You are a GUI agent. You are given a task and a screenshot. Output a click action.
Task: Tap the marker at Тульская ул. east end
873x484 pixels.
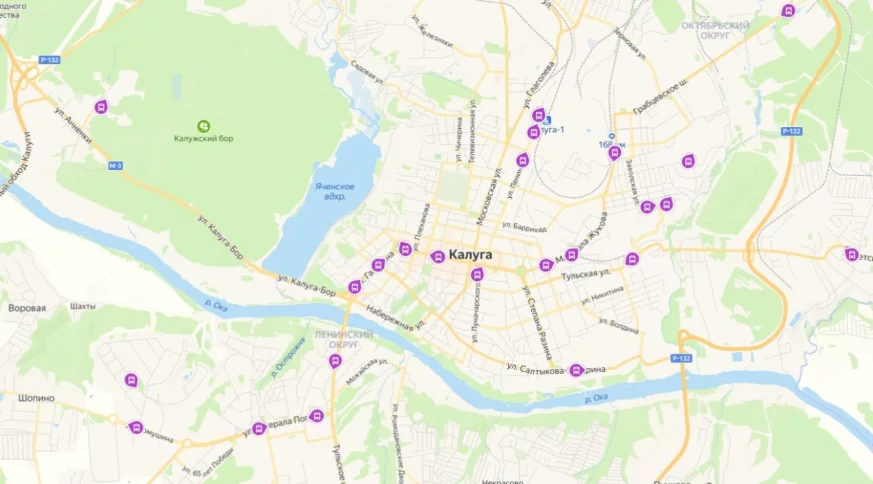coord(632,259)
